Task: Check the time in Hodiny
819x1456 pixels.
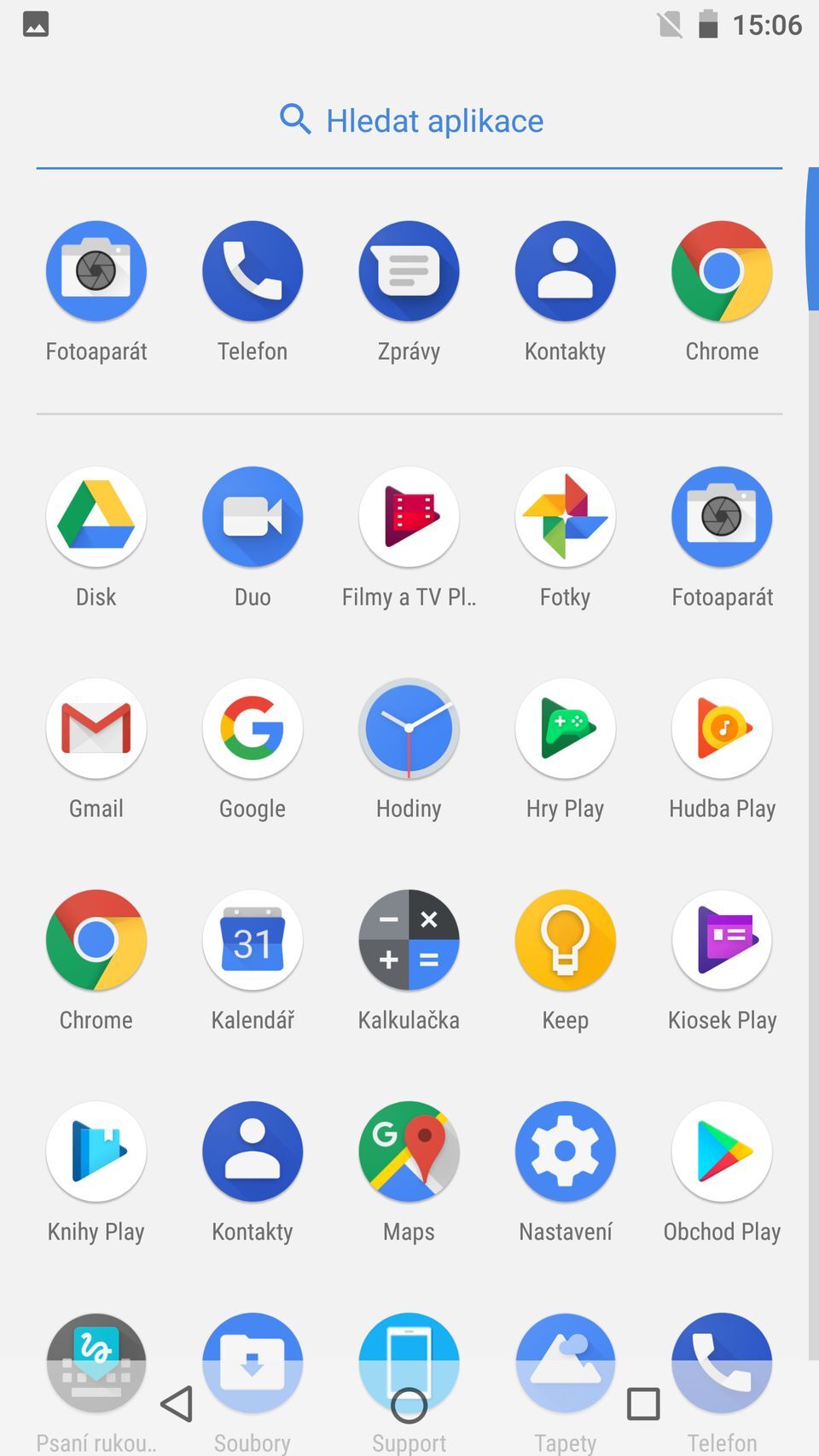Action: 409,728
